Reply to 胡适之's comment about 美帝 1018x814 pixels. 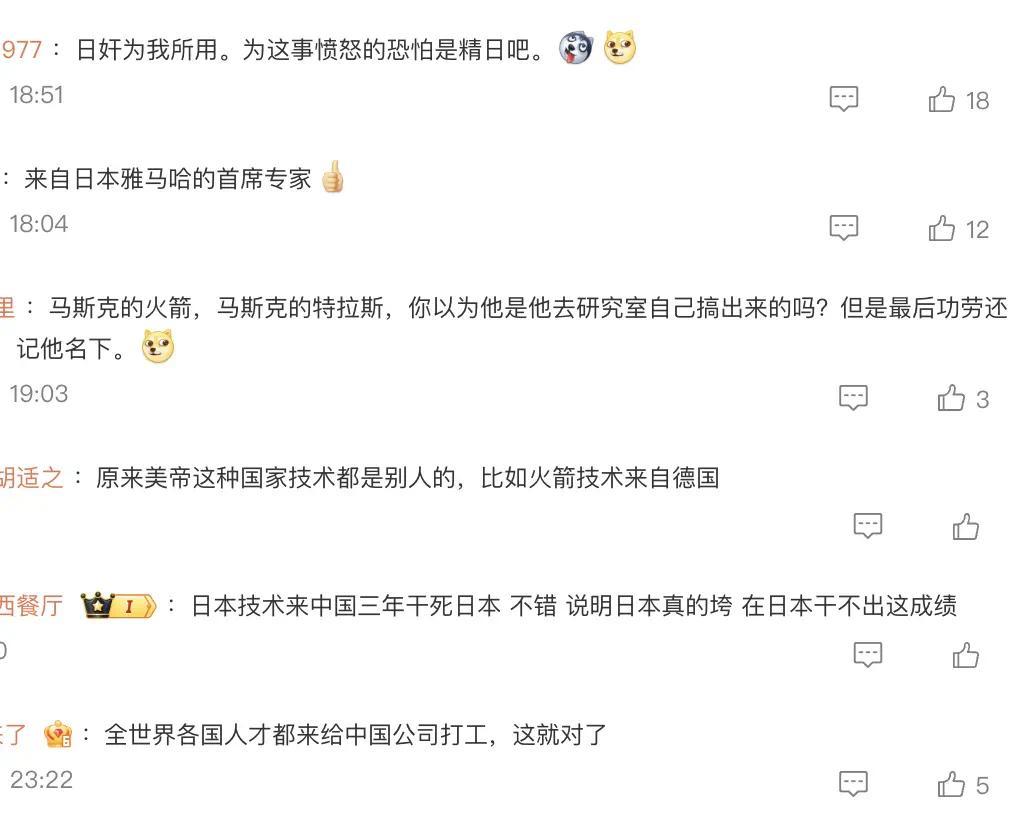point(867,526)
